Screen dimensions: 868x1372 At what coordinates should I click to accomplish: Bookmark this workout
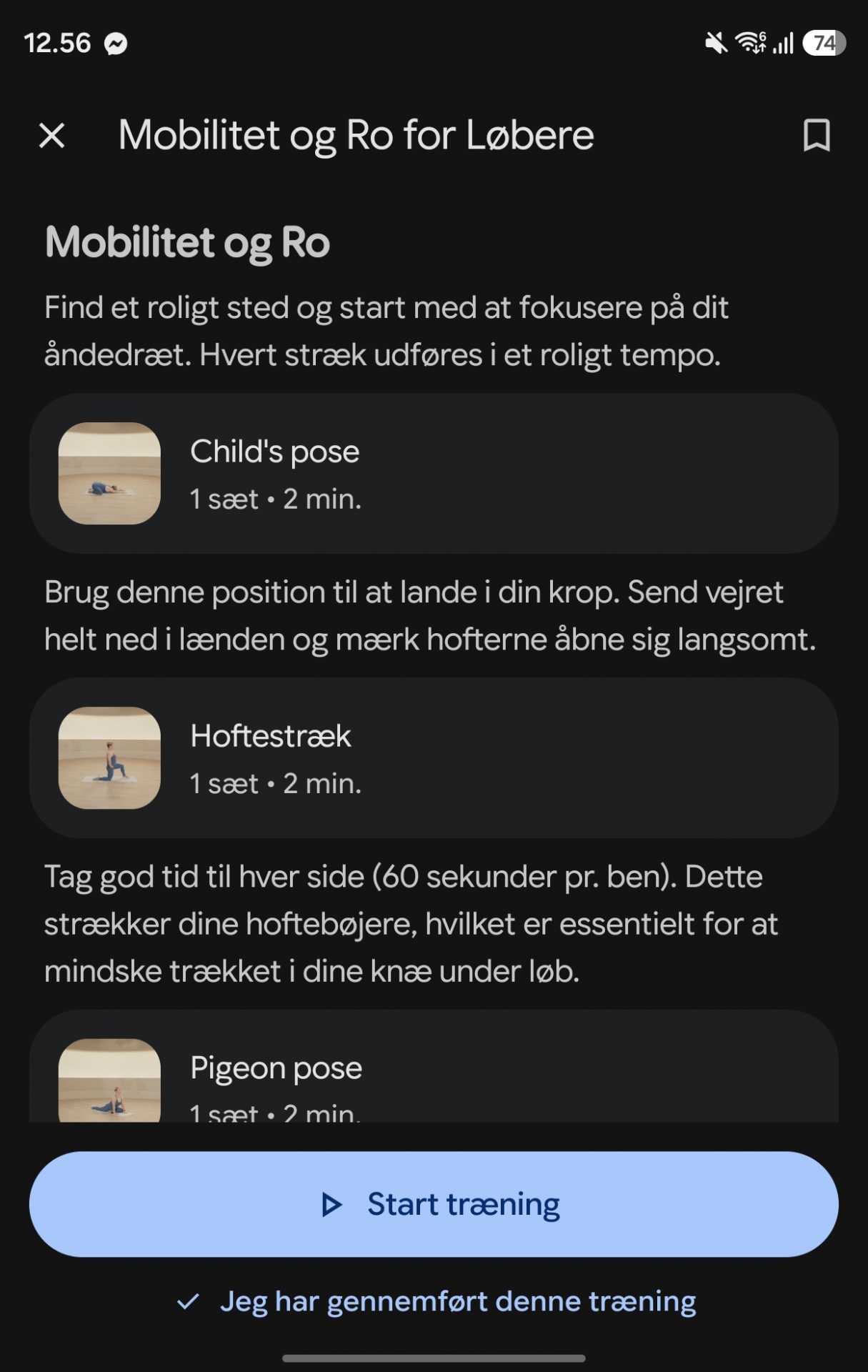click(817, 135)
